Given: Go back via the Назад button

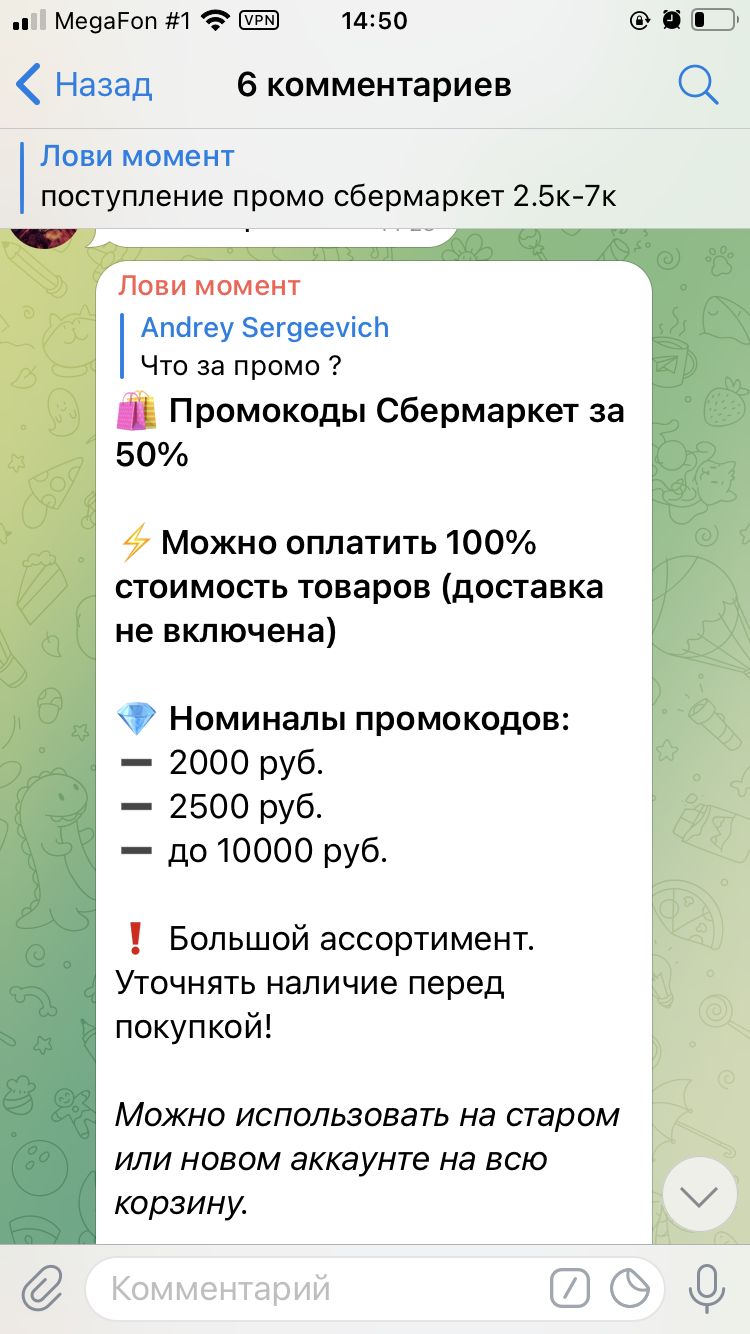Looking at the screenshot, I should click(84, 85).
